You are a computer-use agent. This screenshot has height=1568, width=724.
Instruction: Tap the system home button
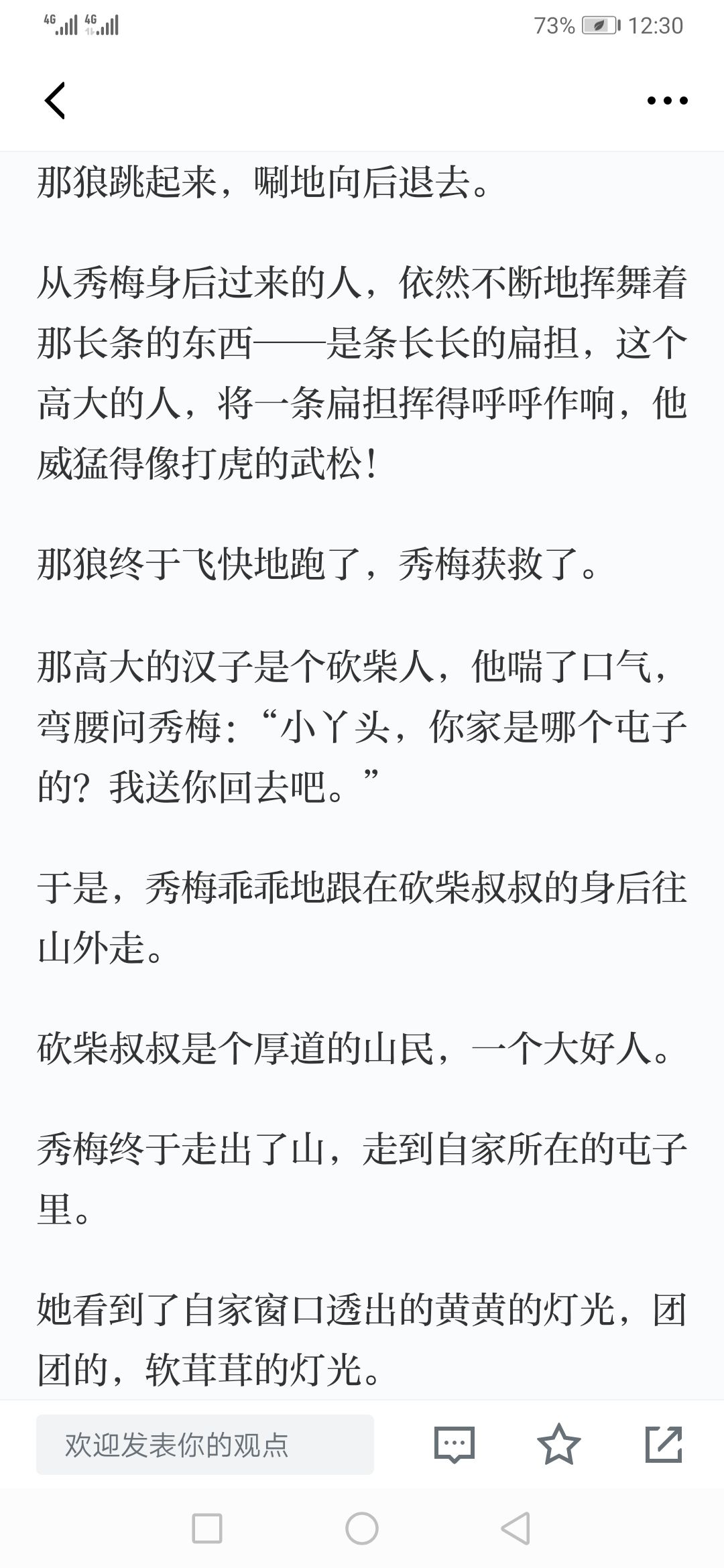362,1529
